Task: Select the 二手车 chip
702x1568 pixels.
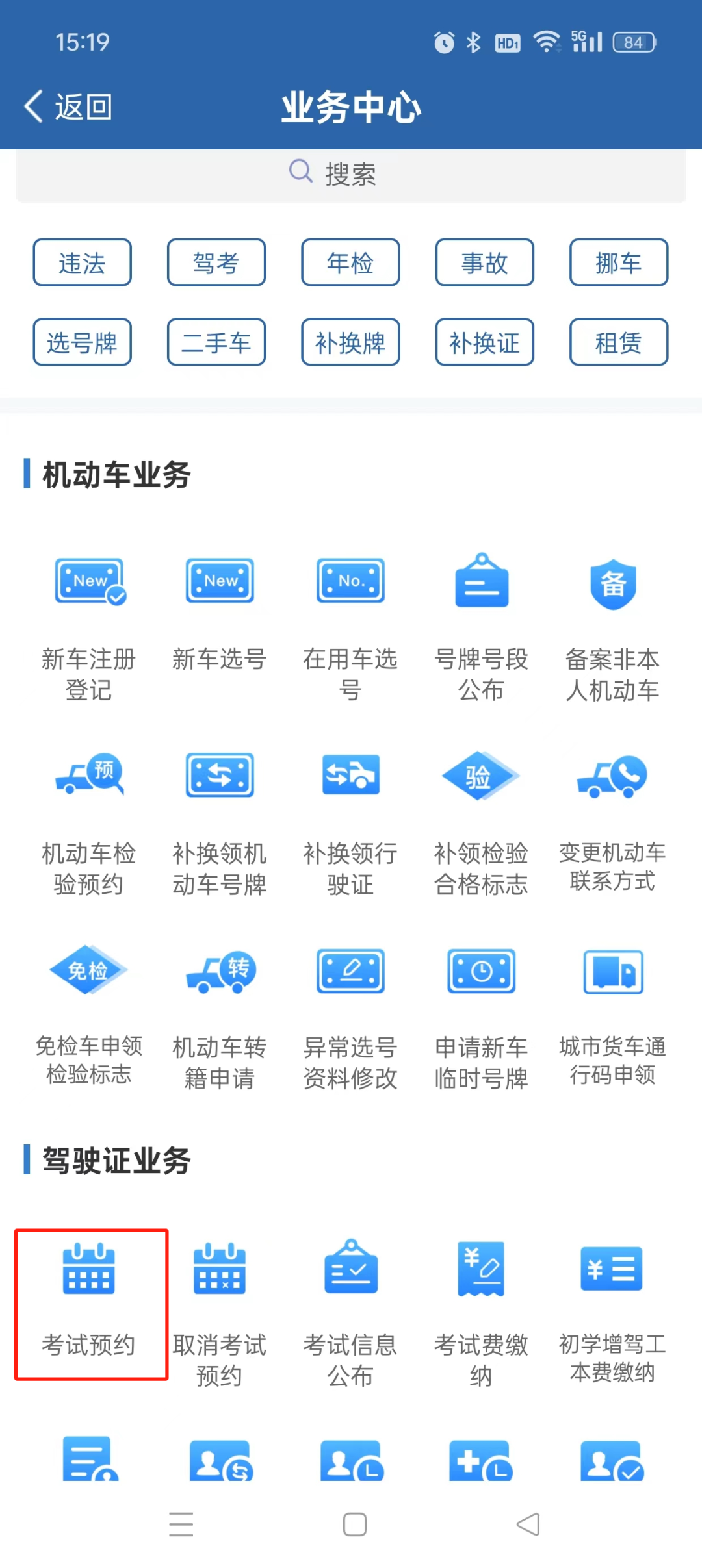Action: click(x=216, y=342)
